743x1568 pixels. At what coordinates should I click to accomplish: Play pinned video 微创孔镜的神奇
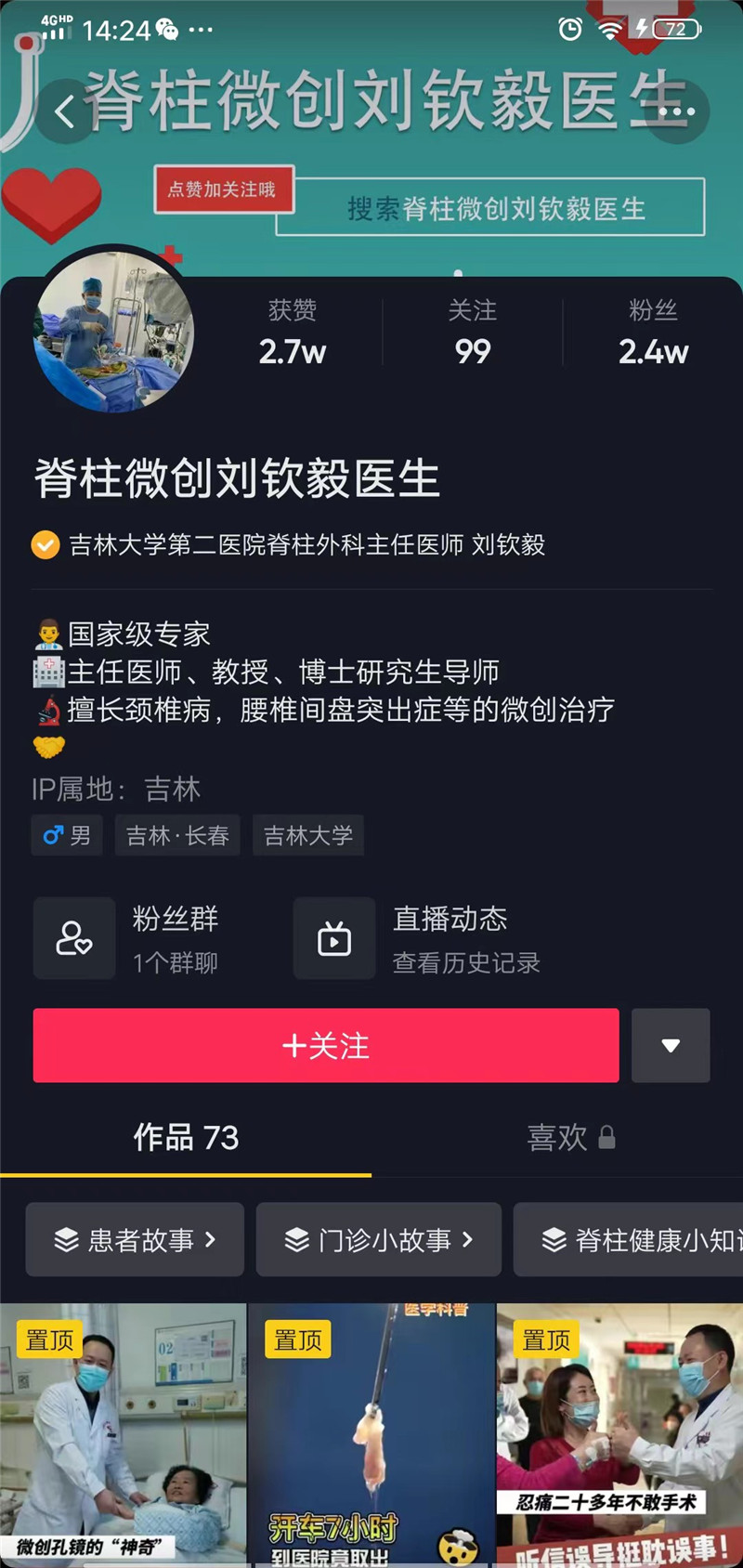(123, 1435)
